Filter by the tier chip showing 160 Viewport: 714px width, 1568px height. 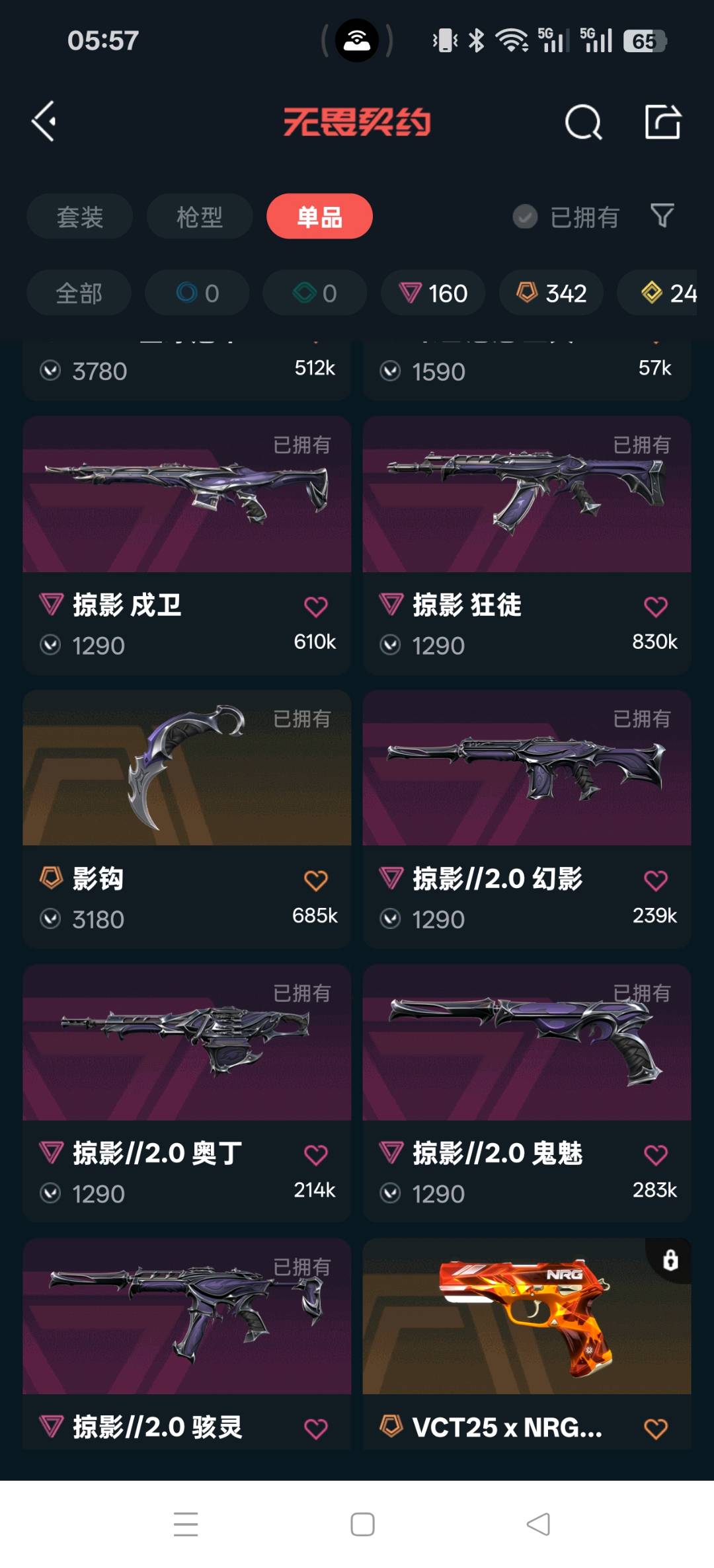point(433,293)
